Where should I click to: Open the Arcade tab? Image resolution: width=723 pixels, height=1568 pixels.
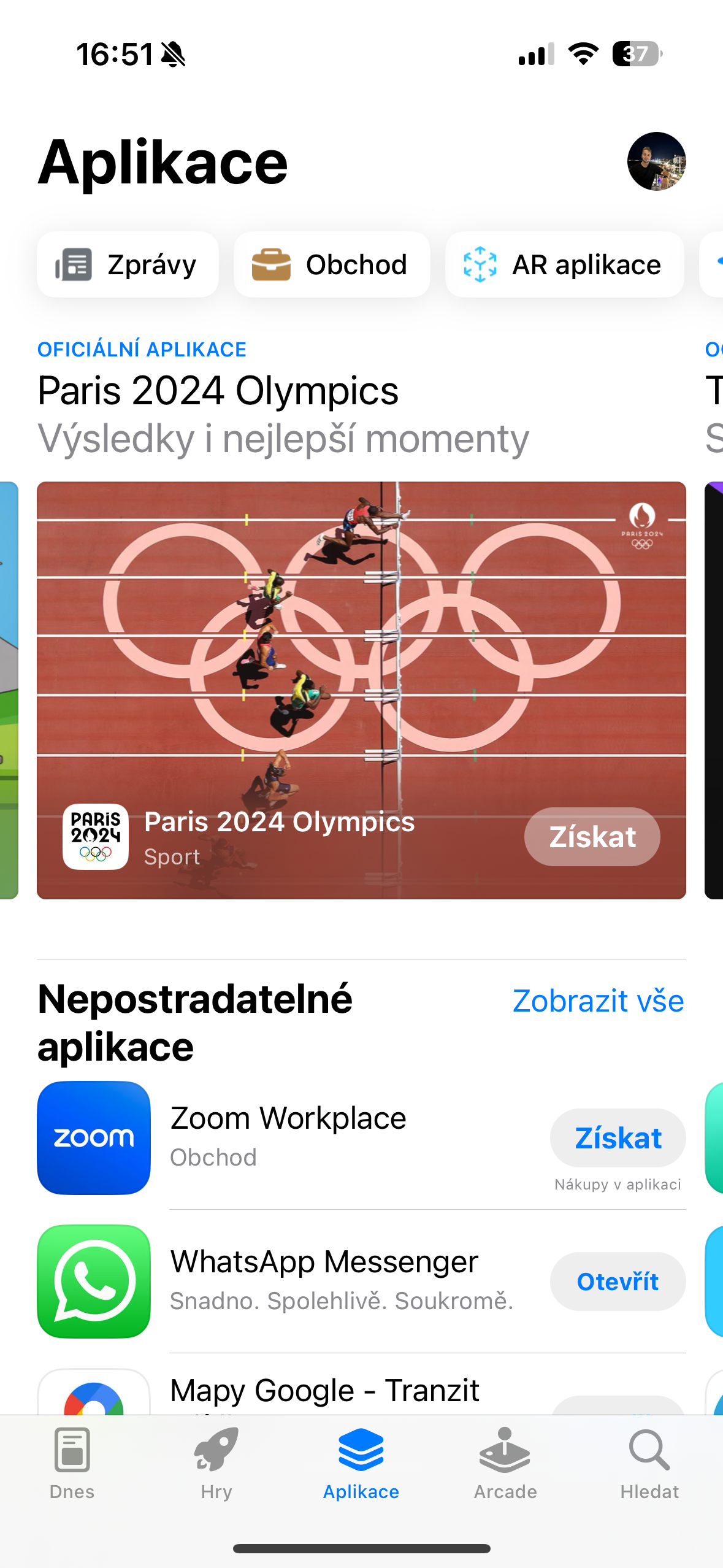[505, 1466]
